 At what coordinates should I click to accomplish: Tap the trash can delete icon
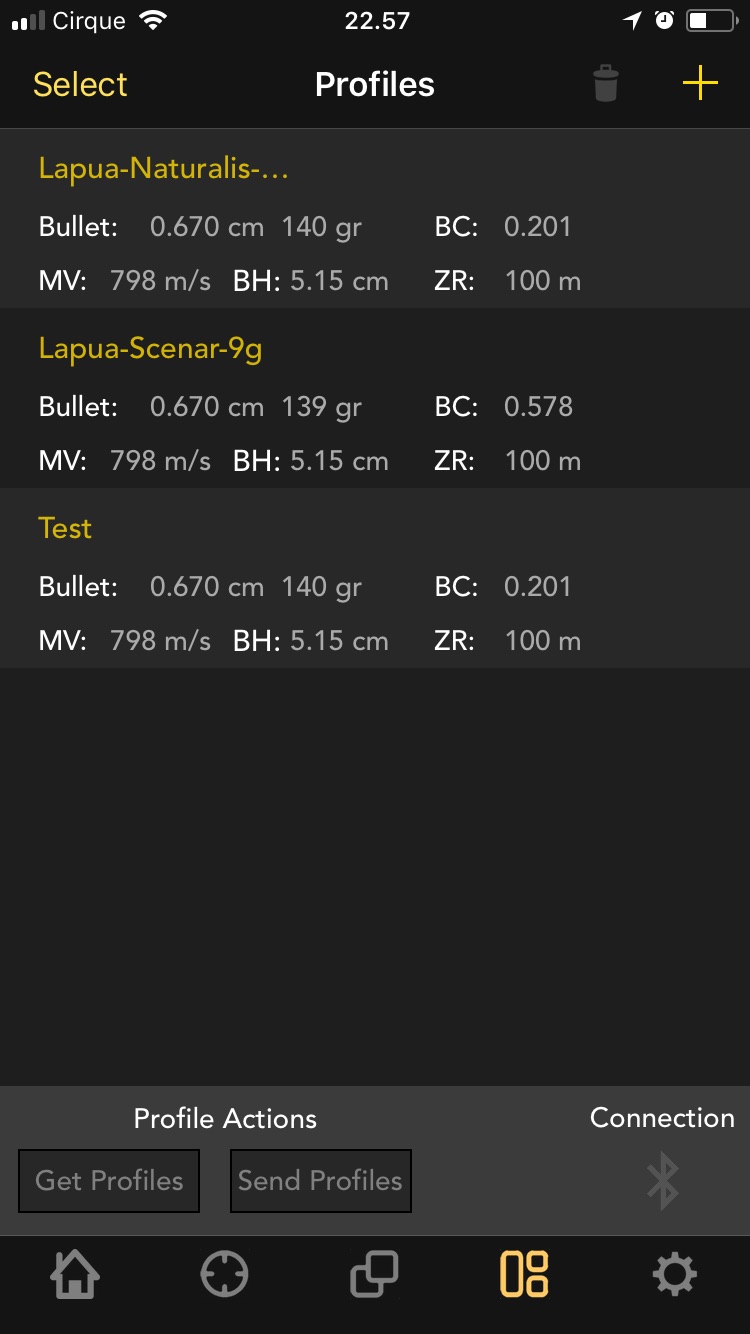(x=606, y=84)
